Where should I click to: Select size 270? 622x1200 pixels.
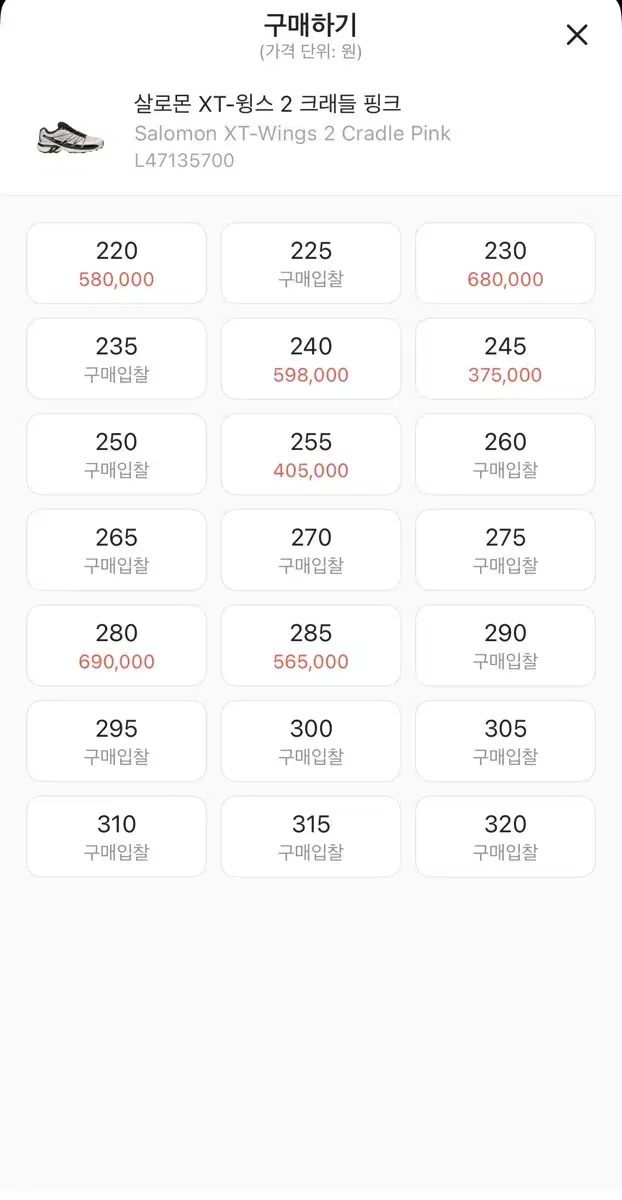click(x=311, y=550)
